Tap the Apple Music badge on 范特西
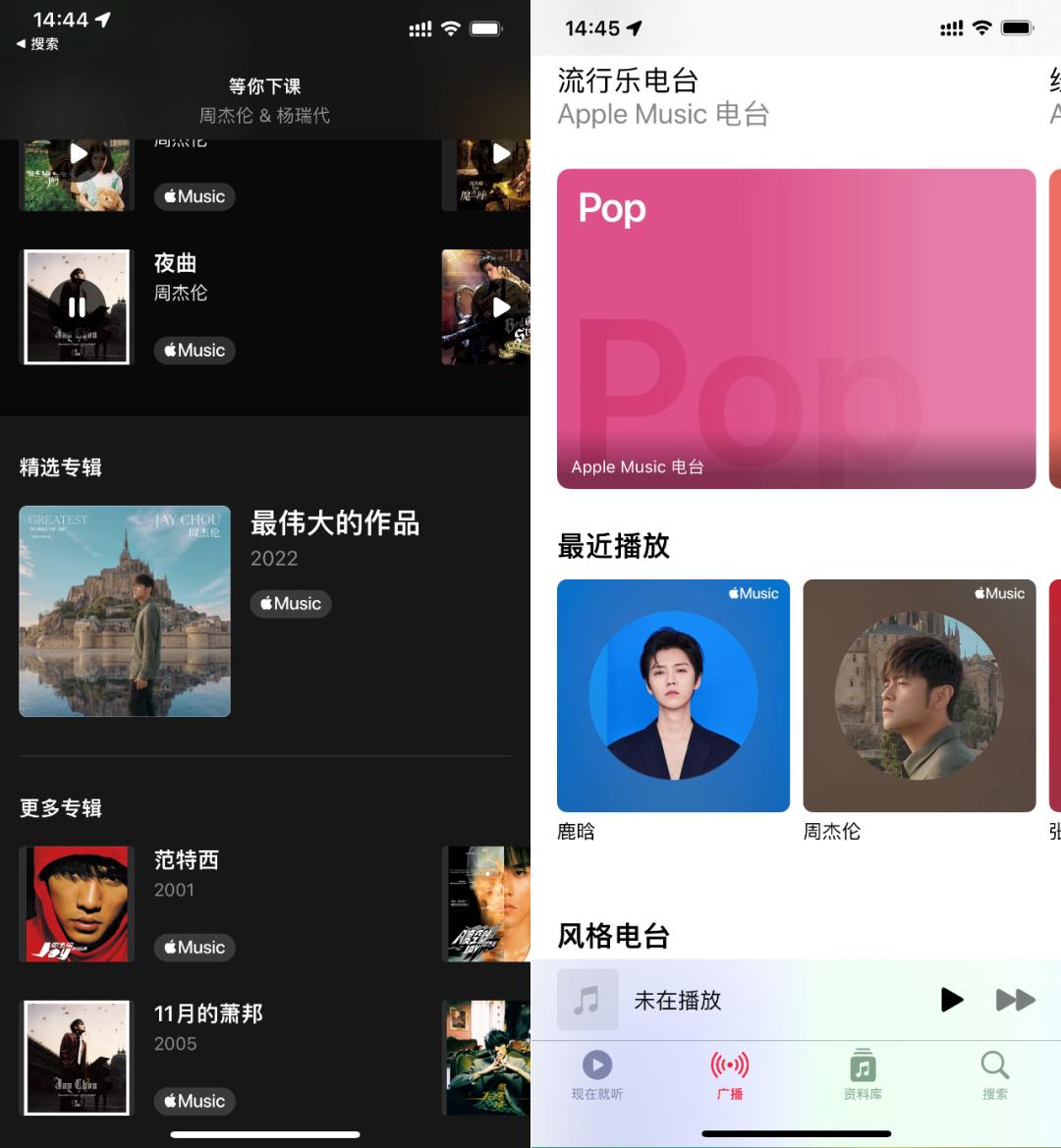 point(195,947)
